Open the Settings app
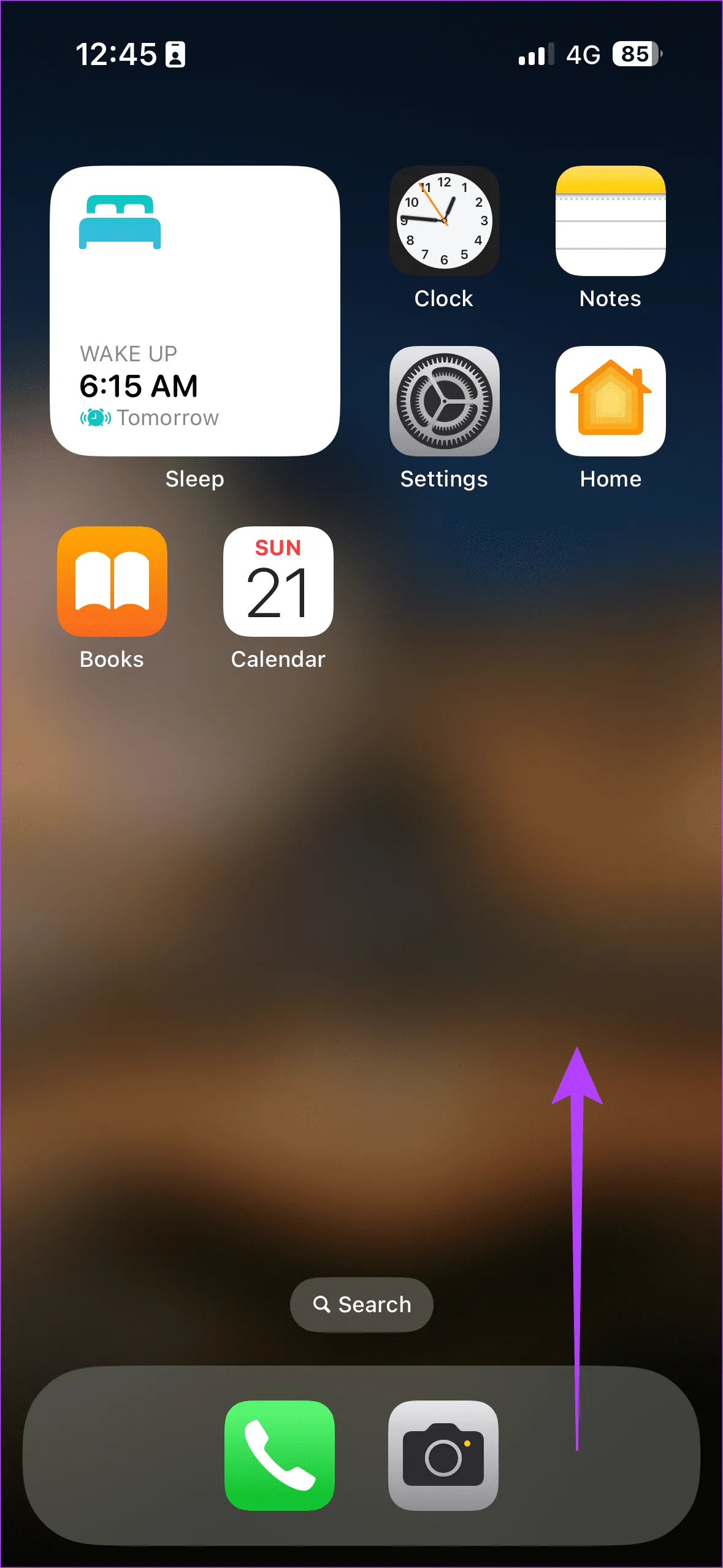 pos(444,401)
